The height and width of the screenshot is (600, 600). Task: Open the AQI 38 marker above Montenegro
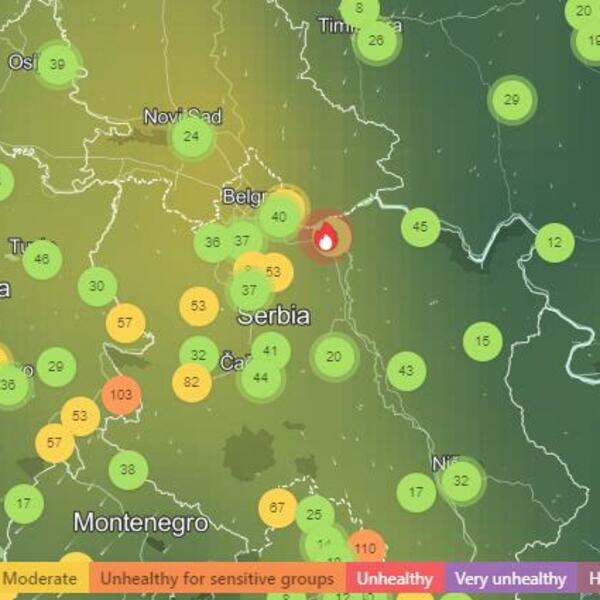point(128,470)
